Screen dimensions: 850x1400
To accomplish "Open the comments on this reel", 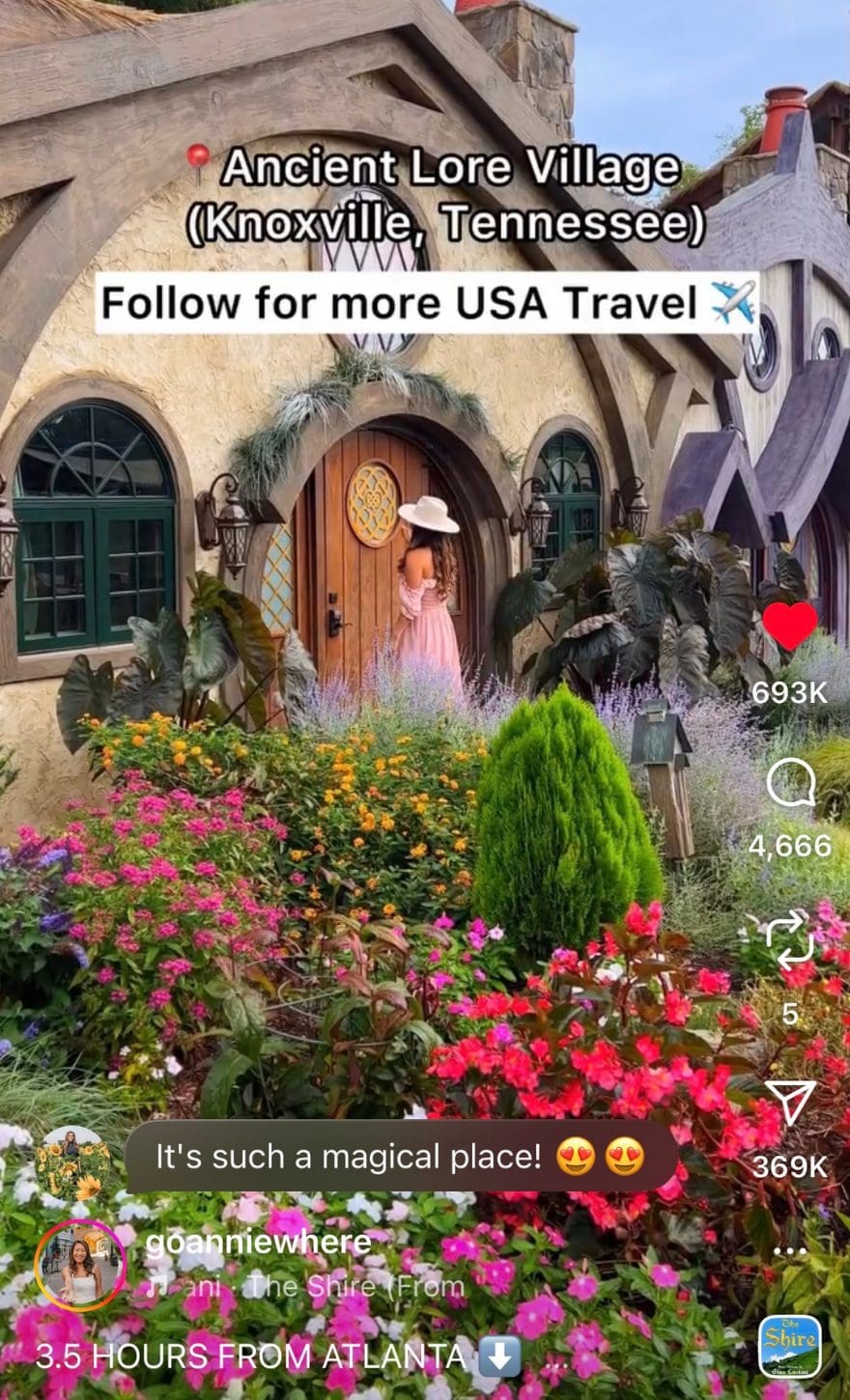I will 790,783.
